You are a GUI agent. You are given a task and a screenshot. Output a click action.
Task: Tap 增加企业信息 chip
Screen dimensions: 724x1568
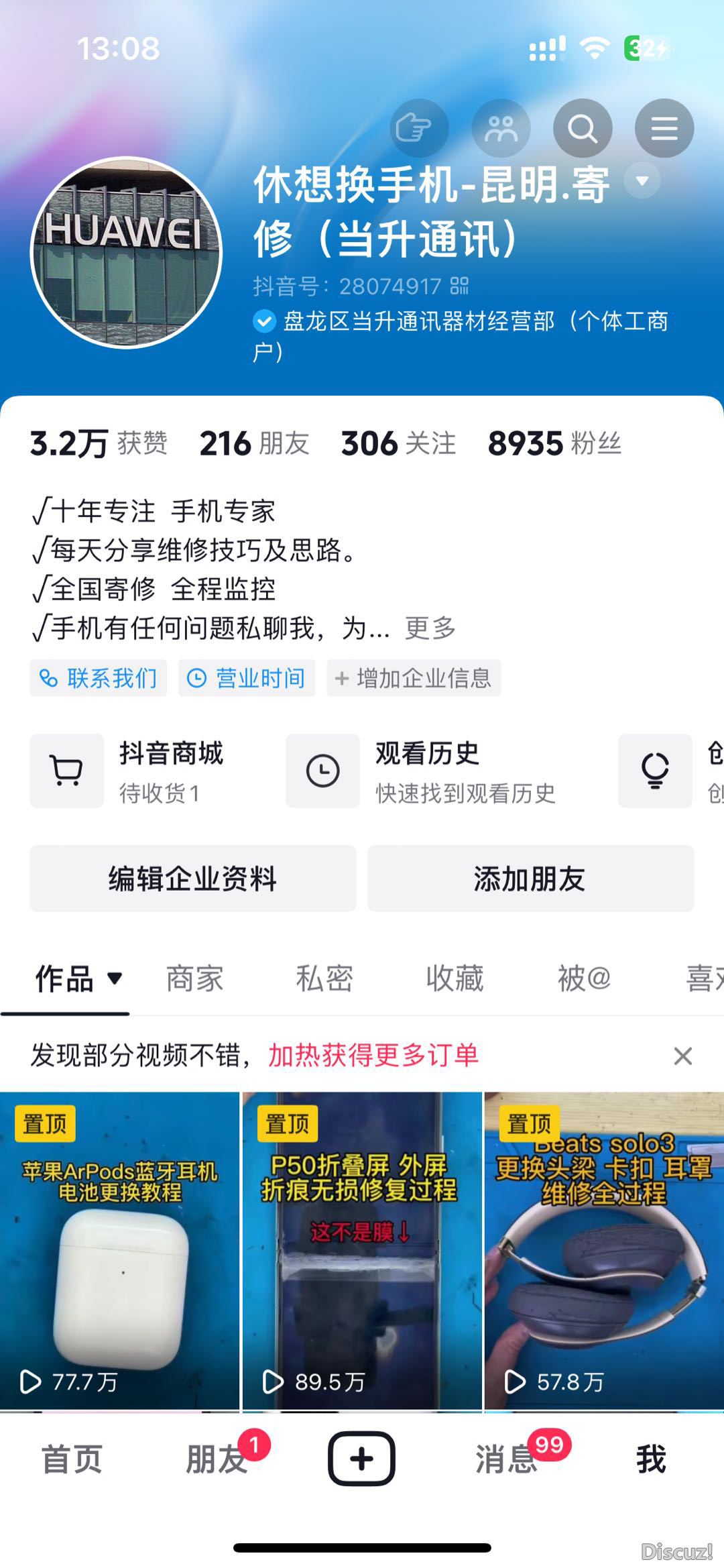414,678
